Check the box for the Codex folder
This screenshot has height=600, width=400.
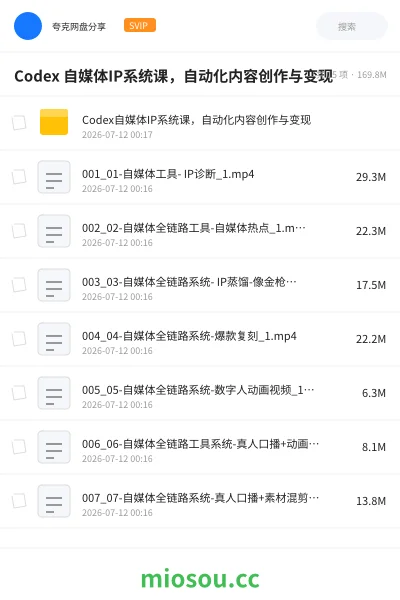point(19,123)
